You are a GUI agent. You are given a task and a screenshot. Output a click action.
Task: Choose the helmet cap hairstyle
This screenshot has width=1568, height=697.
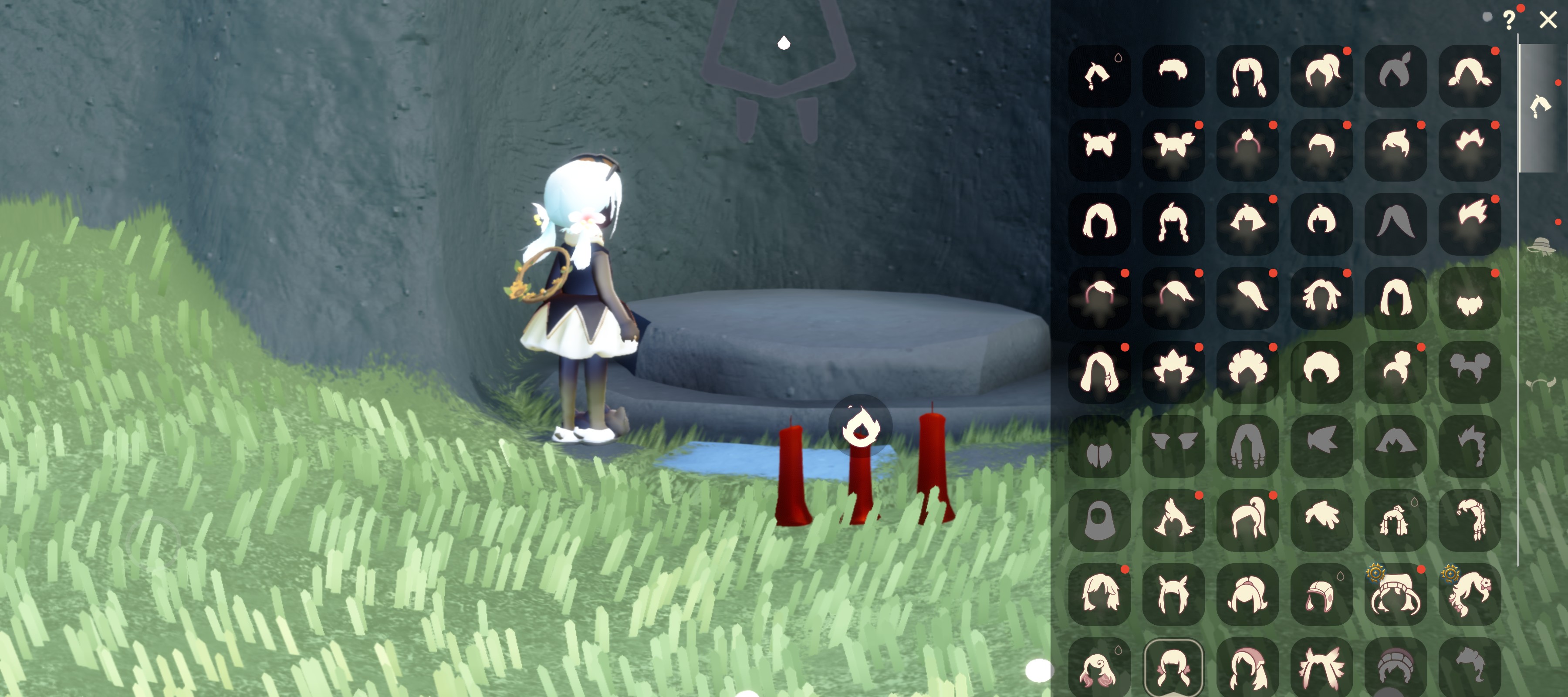[1321, 594]
